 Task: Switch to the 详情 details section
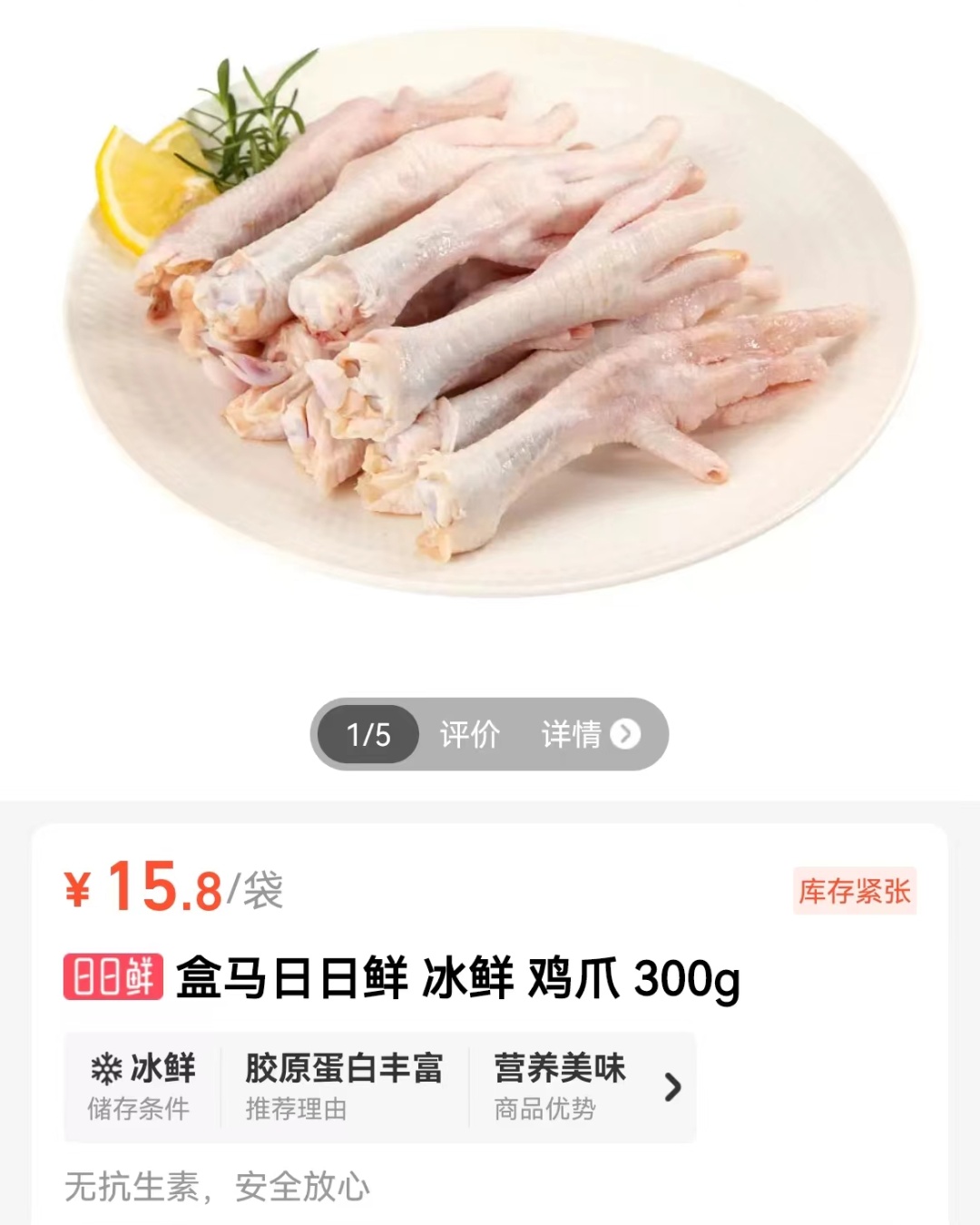(571, 735)
